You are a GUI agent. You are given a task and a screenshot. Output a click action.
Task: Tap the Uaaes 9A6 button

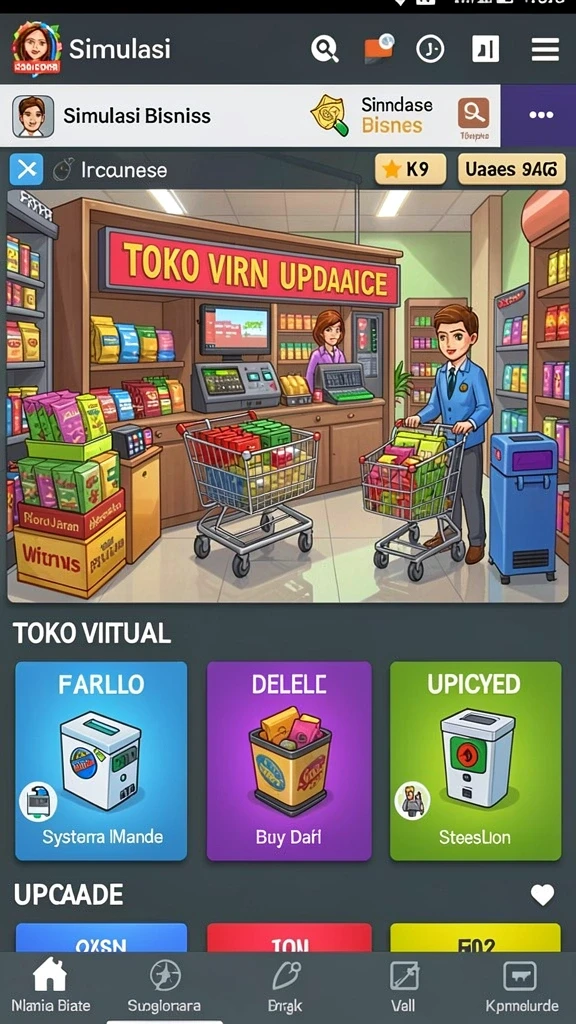point(511,170)
